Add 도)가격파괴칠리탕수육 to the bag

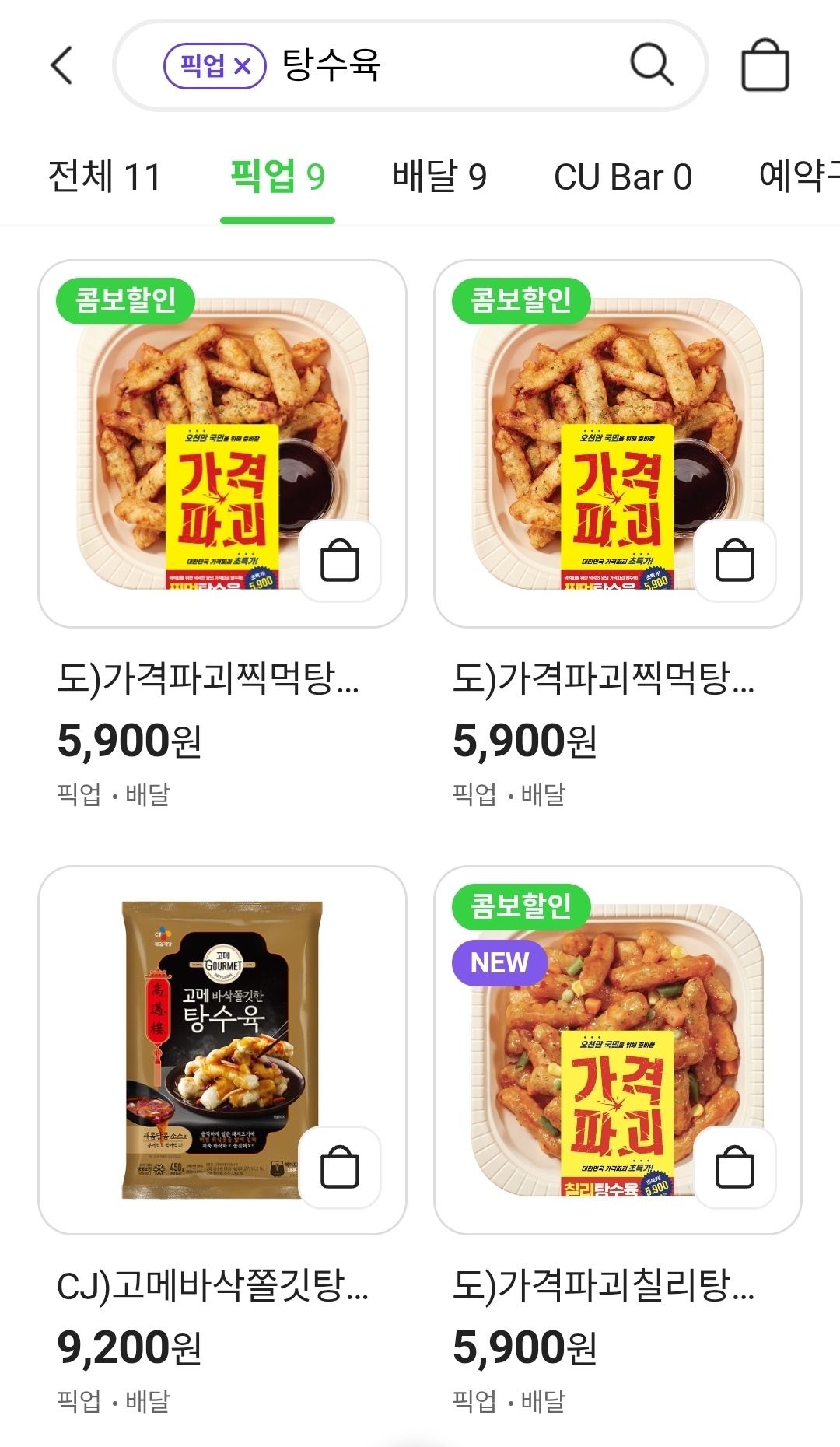tap(735, 1167)
